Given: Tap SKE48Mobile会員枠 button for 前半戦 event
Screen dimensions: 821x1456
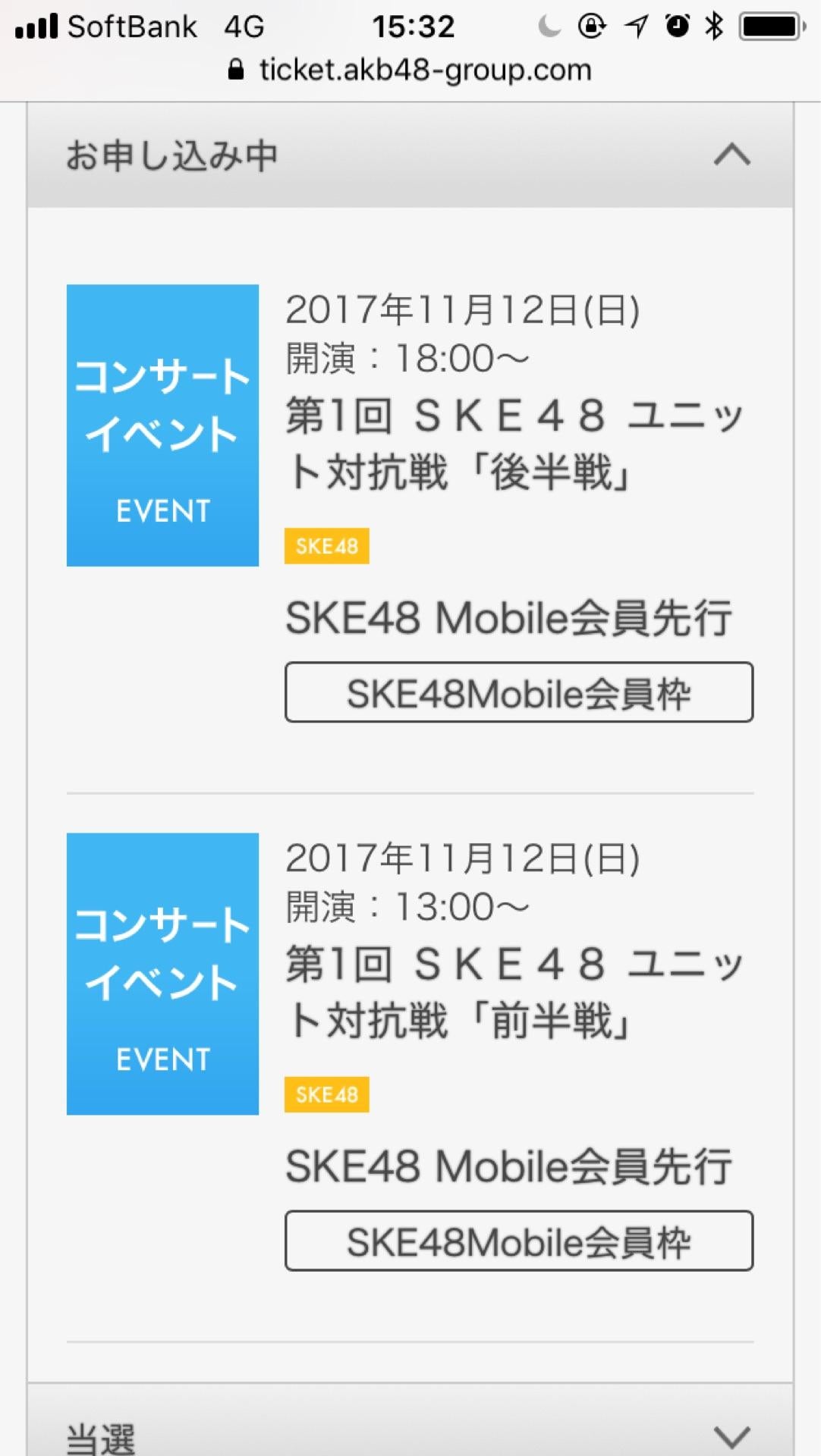Looking at the screenshot, I should (x=519, y=1241).
